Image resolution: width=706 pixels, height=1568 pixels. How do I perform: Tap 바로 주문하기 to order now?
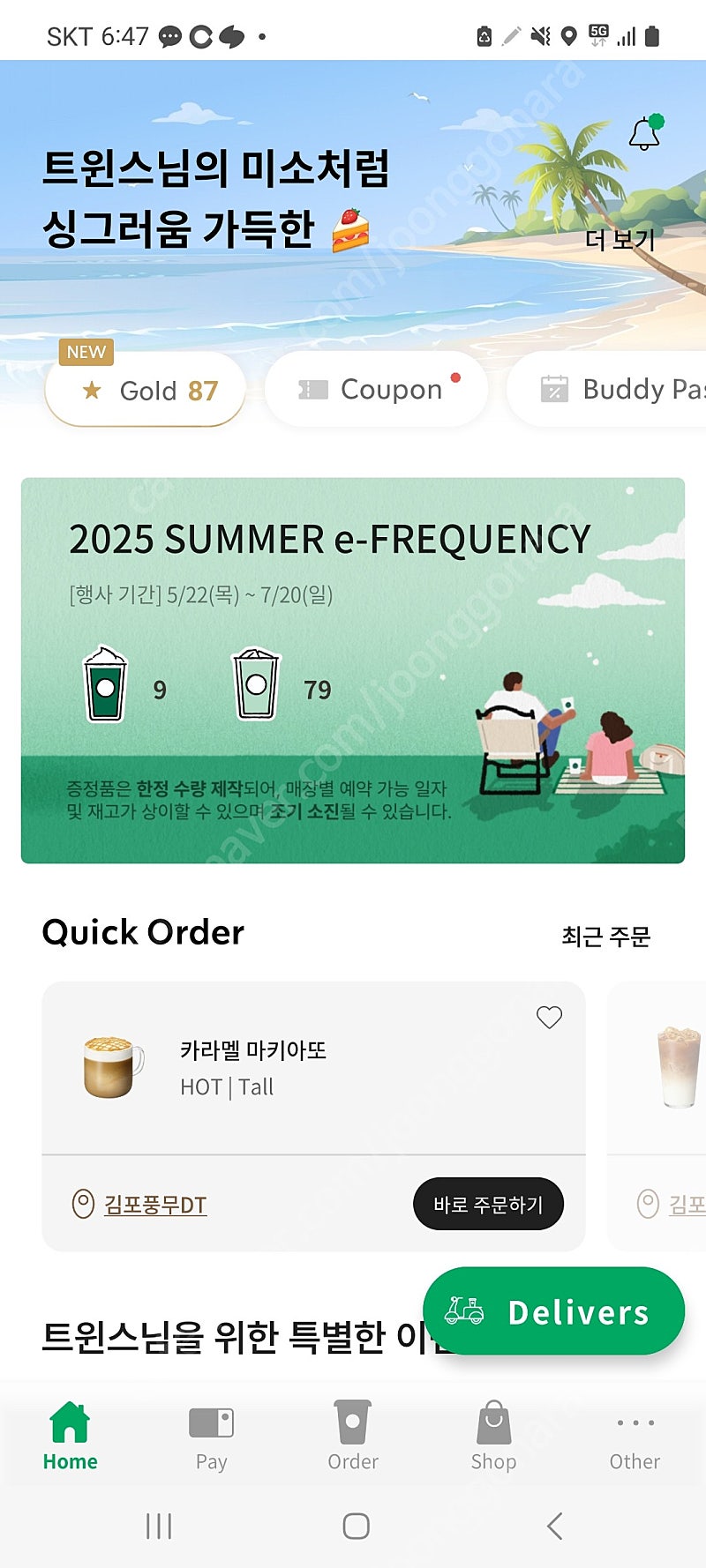[488, 1204]
